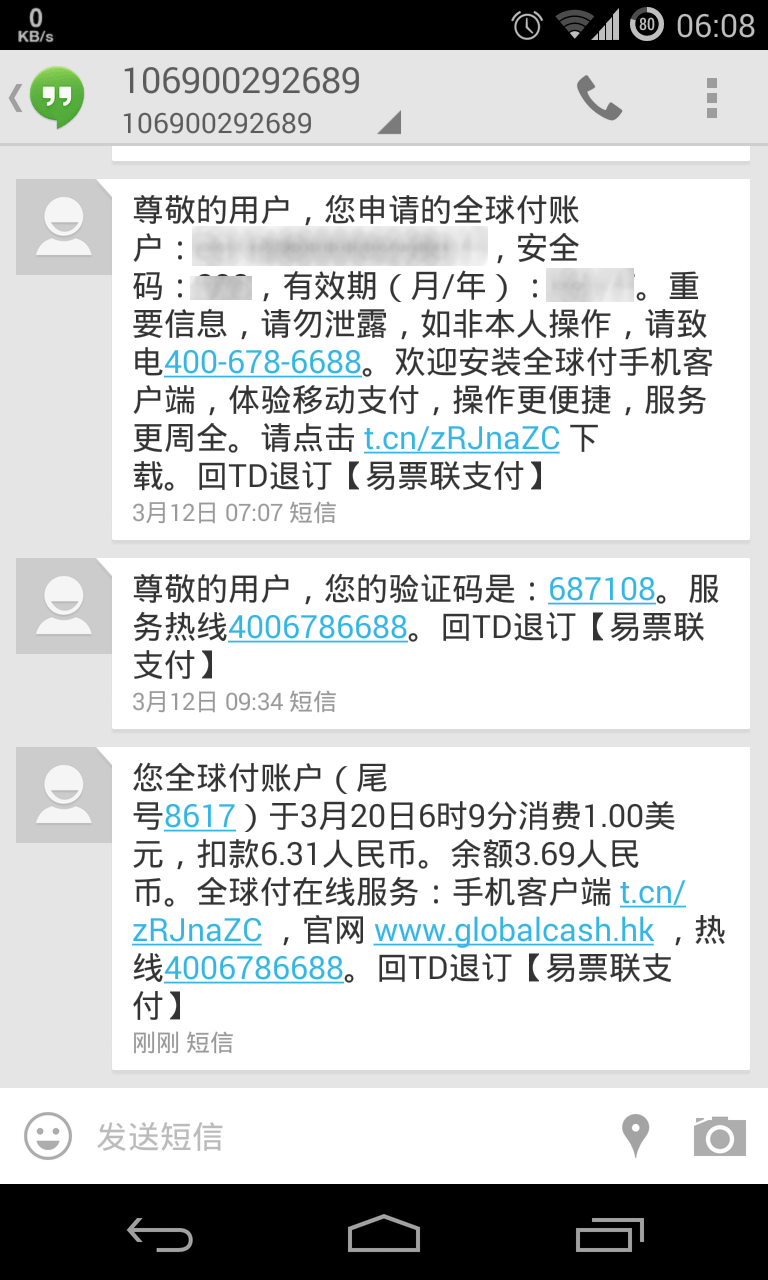Open the overflow menu
Screen dimensions: 768x1280
pyautogui.click(x=712, y=98)
